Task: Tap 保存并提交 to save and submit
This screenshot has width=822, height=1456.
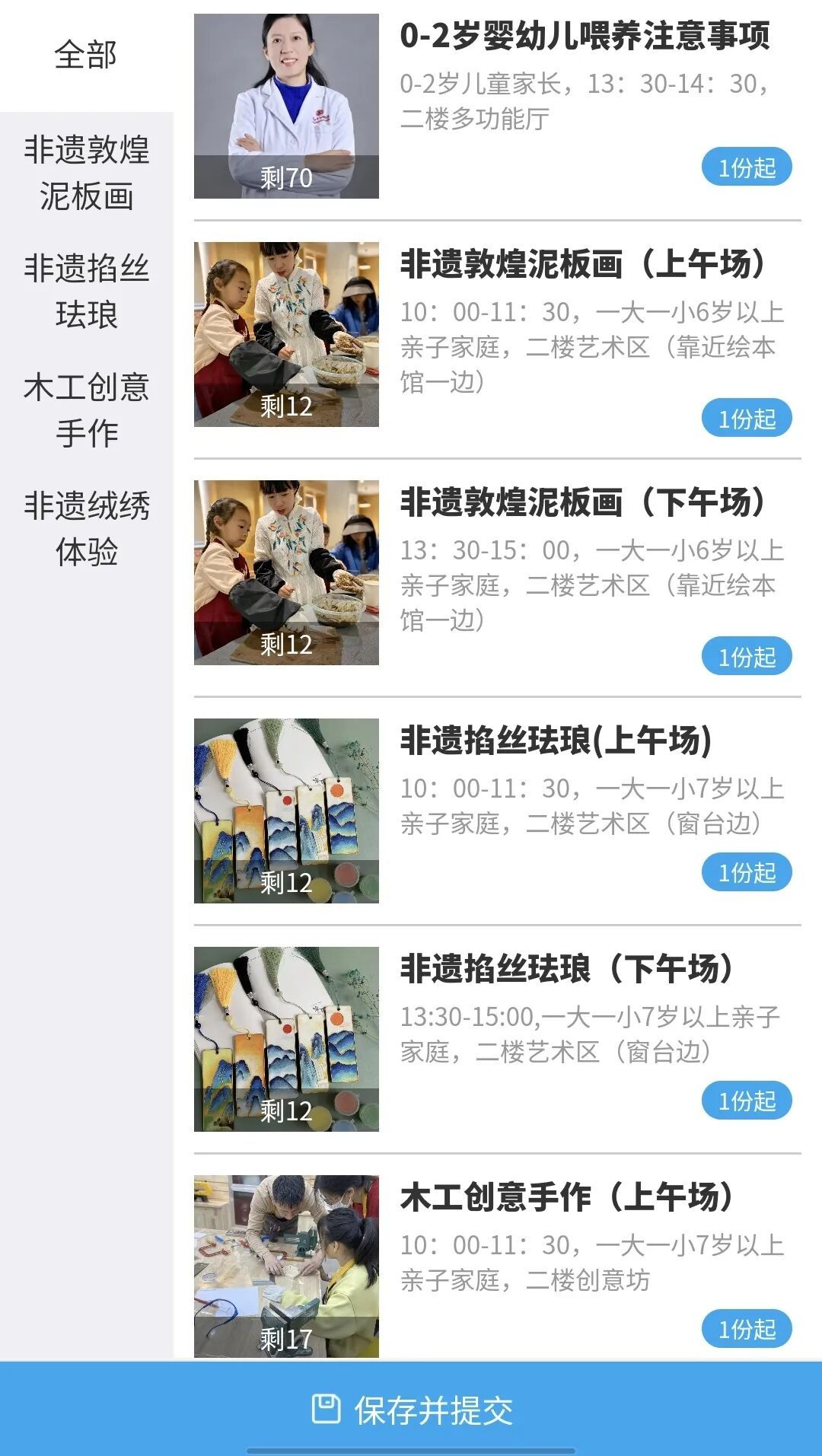Action: pyautogui.click(x=411, y=1410)
